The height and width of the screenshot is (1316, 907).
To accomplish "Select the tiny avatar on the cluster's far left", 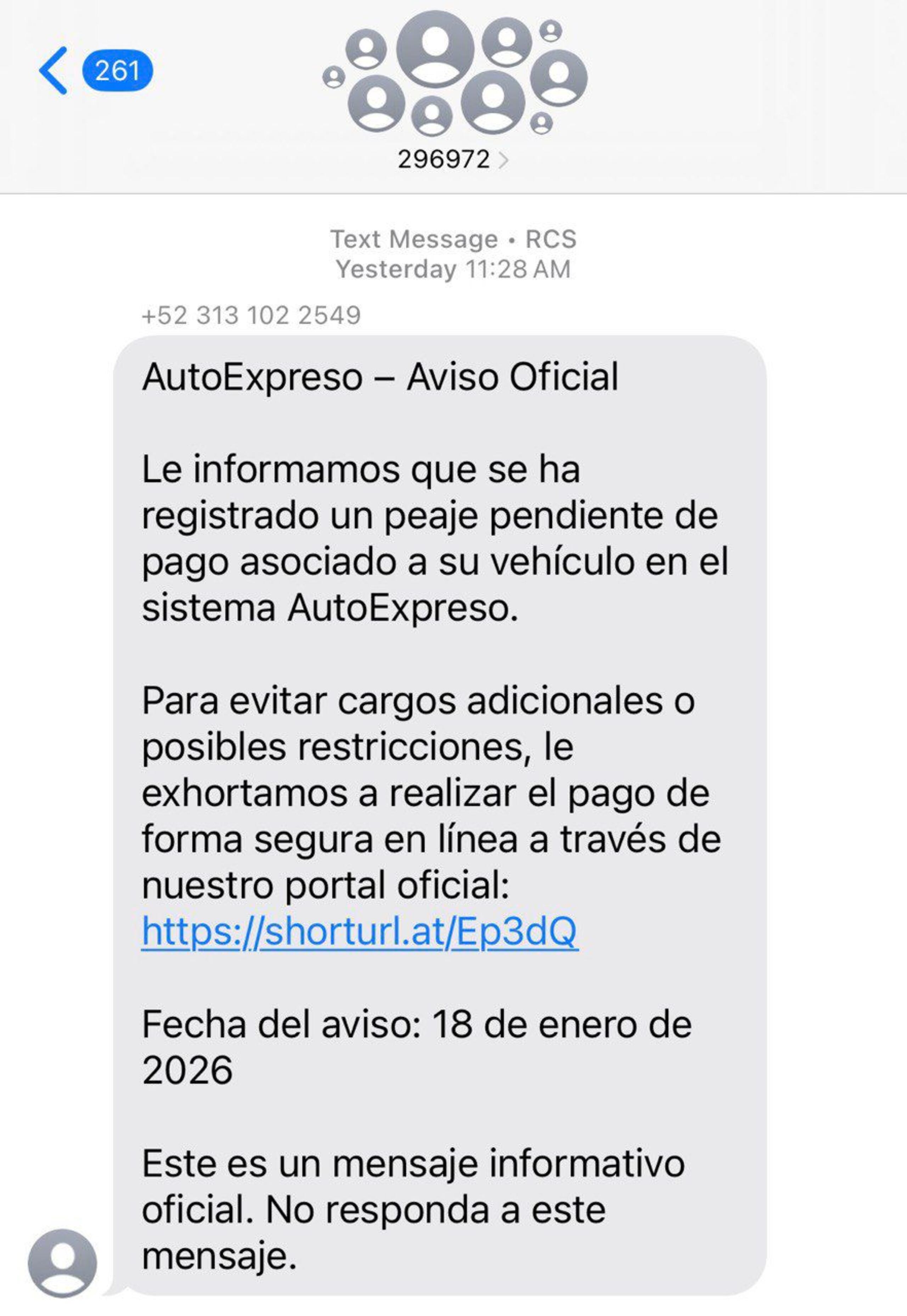I will click(334, 77).
